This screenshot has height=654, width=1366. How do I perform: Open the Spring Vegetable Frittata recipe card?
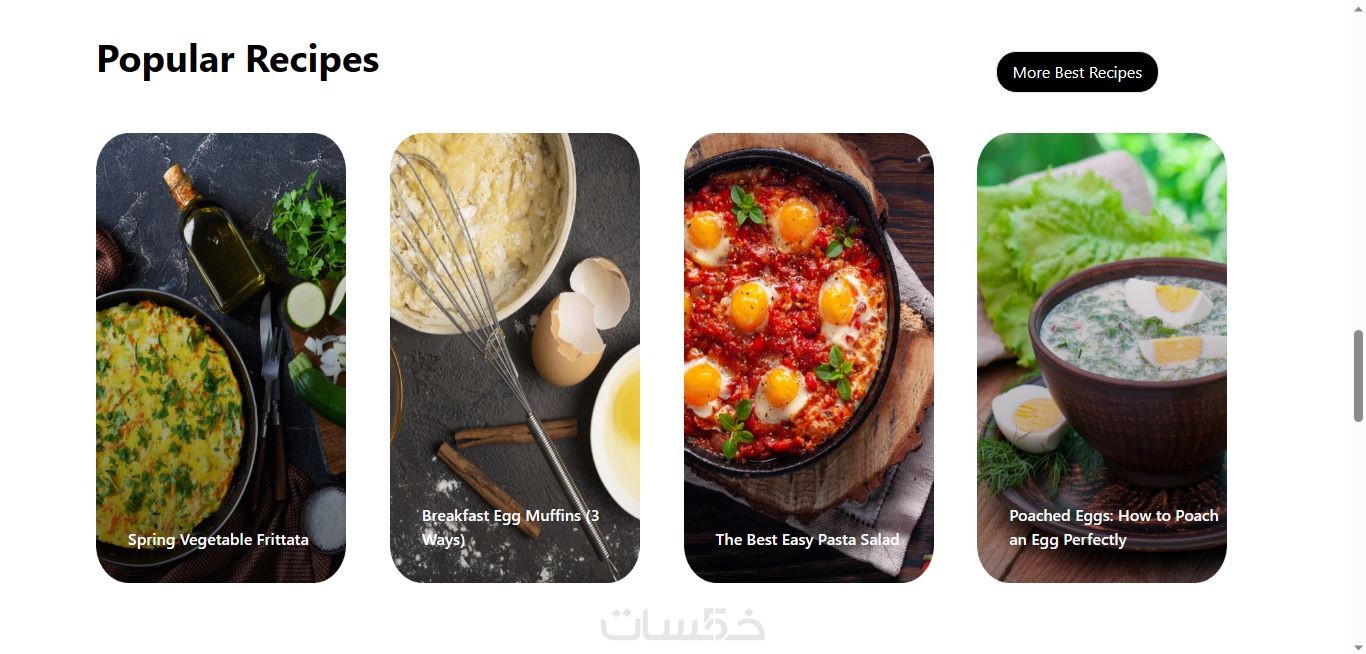(x=221, y=357)
